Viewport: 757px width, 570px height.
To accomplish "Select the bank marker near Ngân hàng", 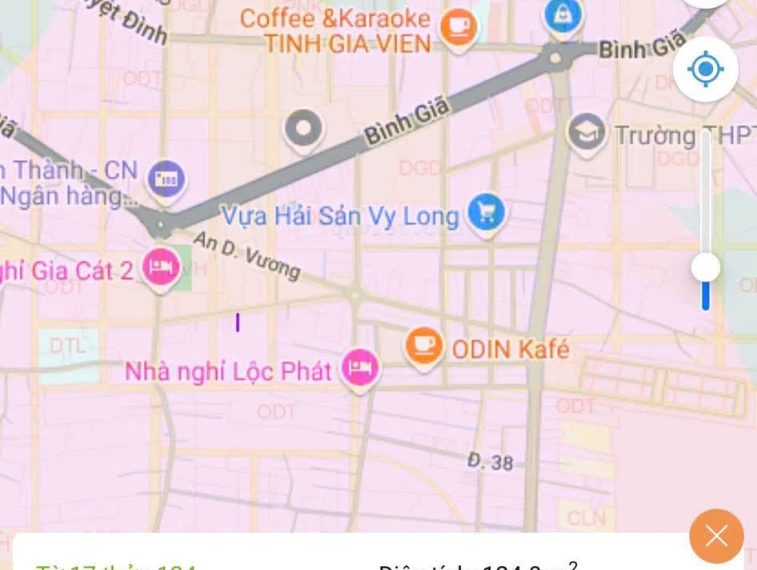I will [166, 179].
